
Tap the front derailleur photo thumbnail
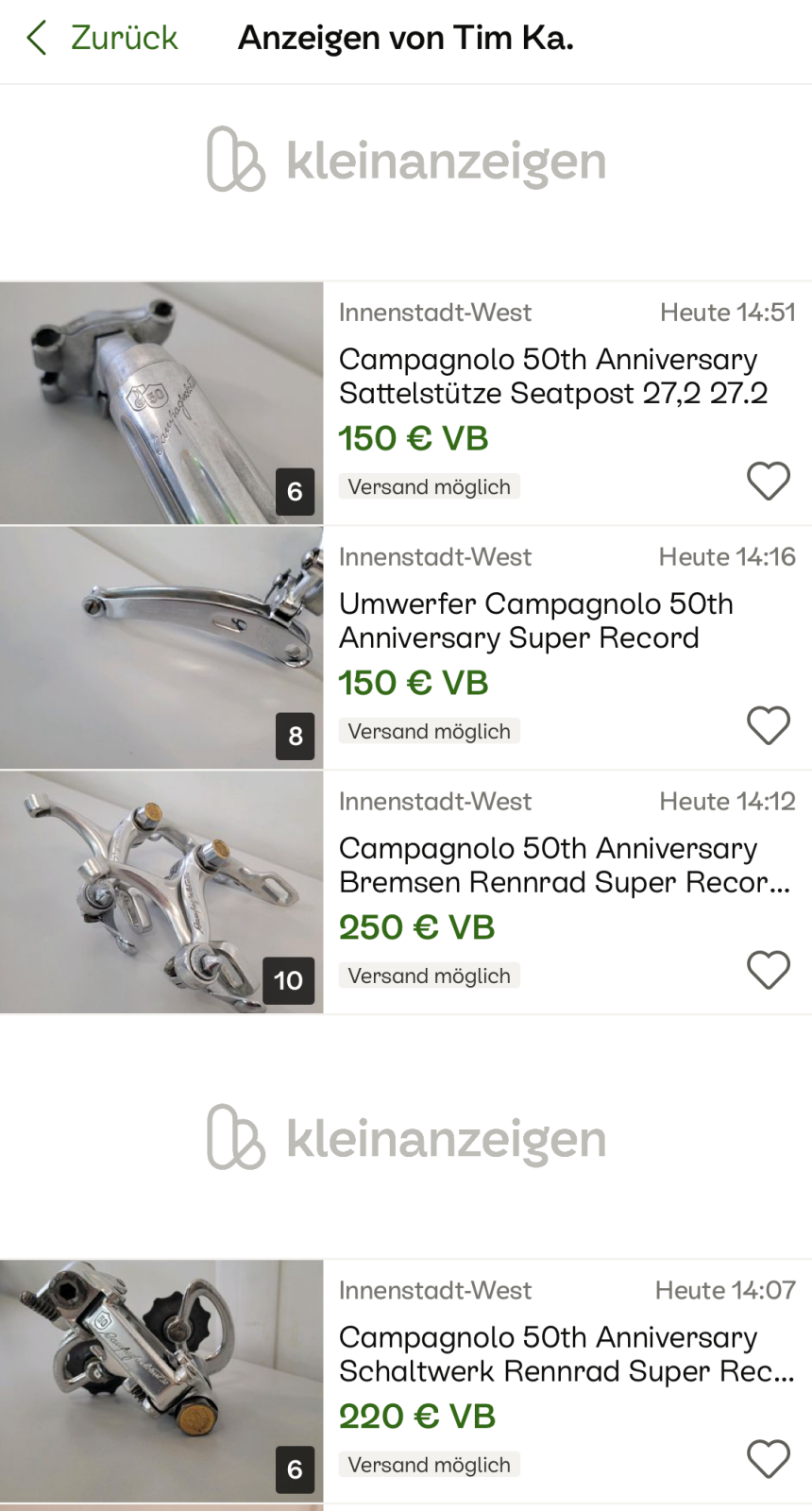click(x=161, y=648)
